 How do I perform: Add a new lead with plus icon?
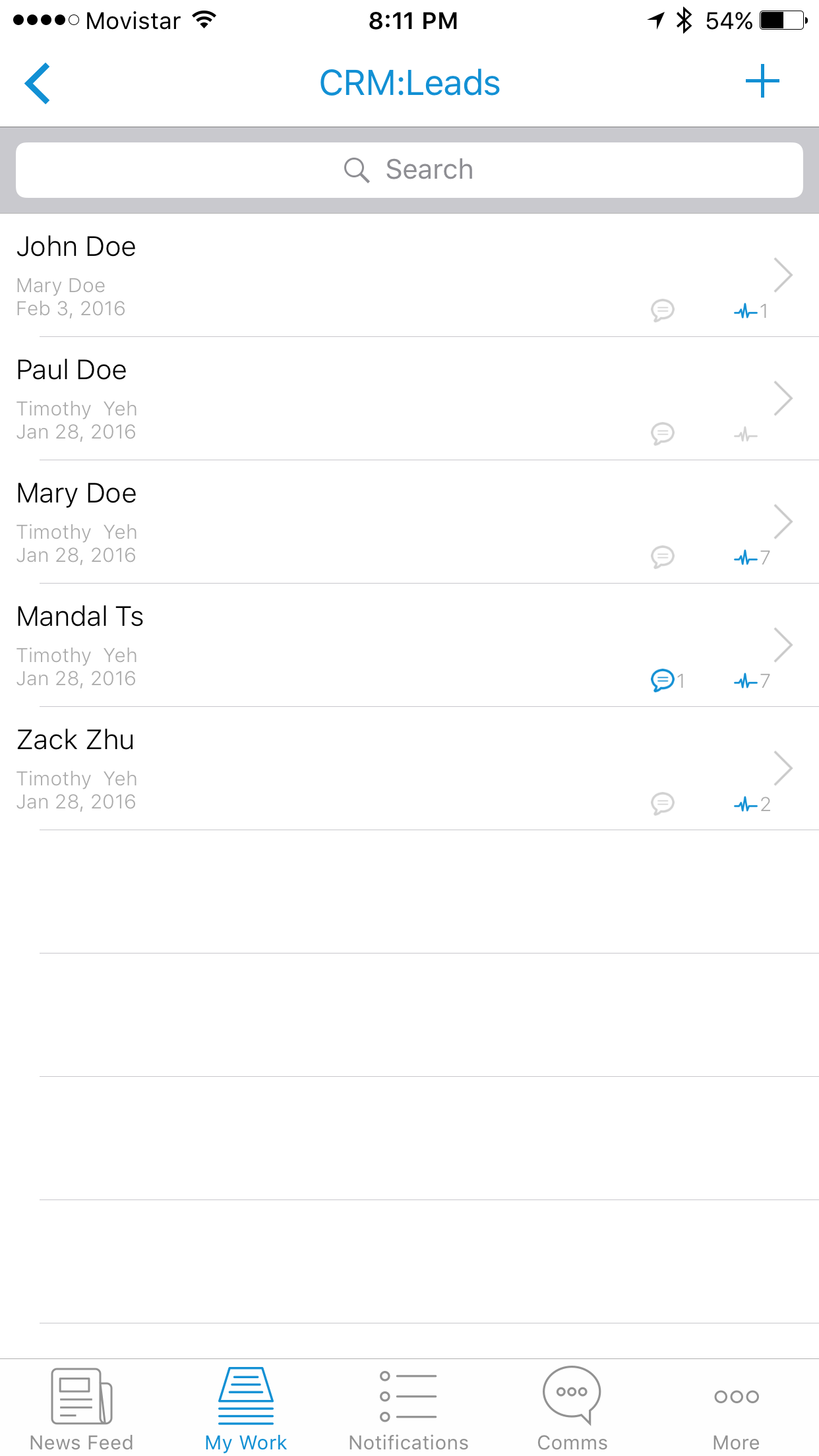(x=762, y=82)
